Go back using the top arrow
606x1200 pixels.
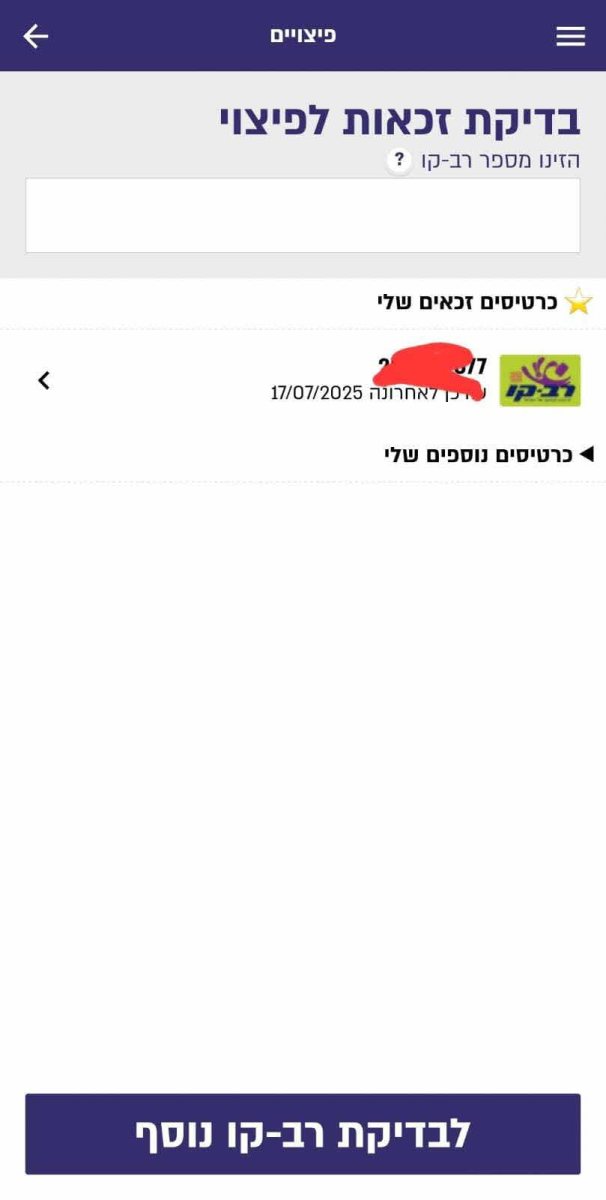pos(36,36)
